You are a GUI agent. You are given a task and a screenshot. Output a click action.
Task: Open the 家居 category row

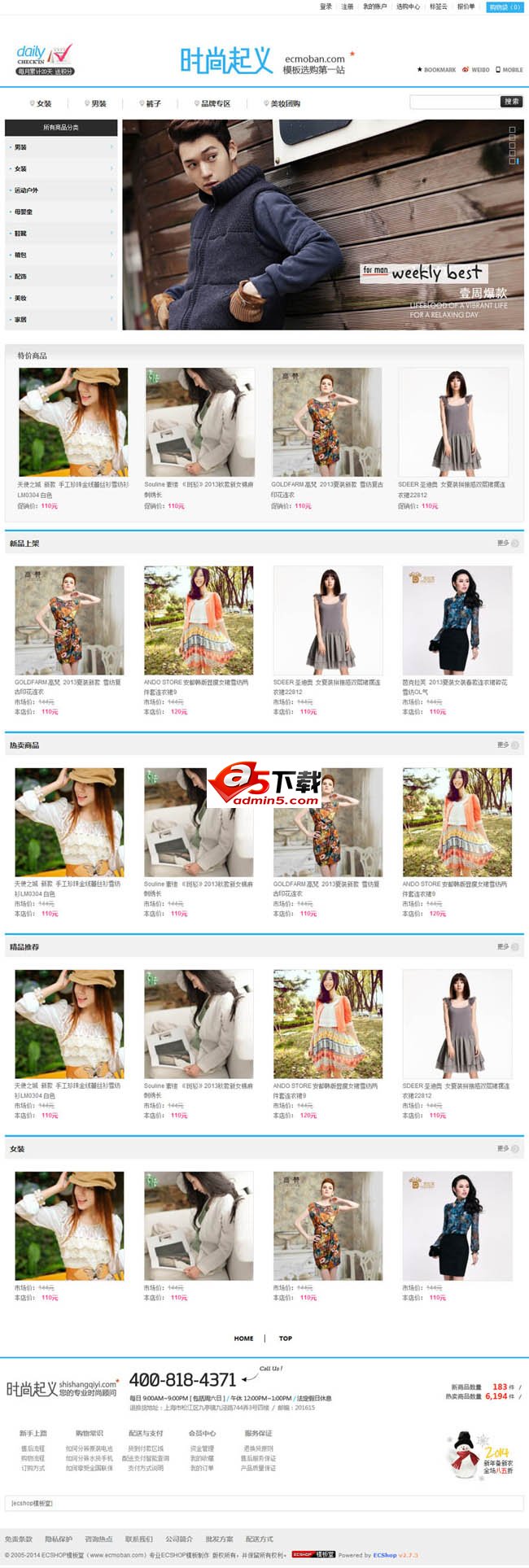click(x=60, y=320)
